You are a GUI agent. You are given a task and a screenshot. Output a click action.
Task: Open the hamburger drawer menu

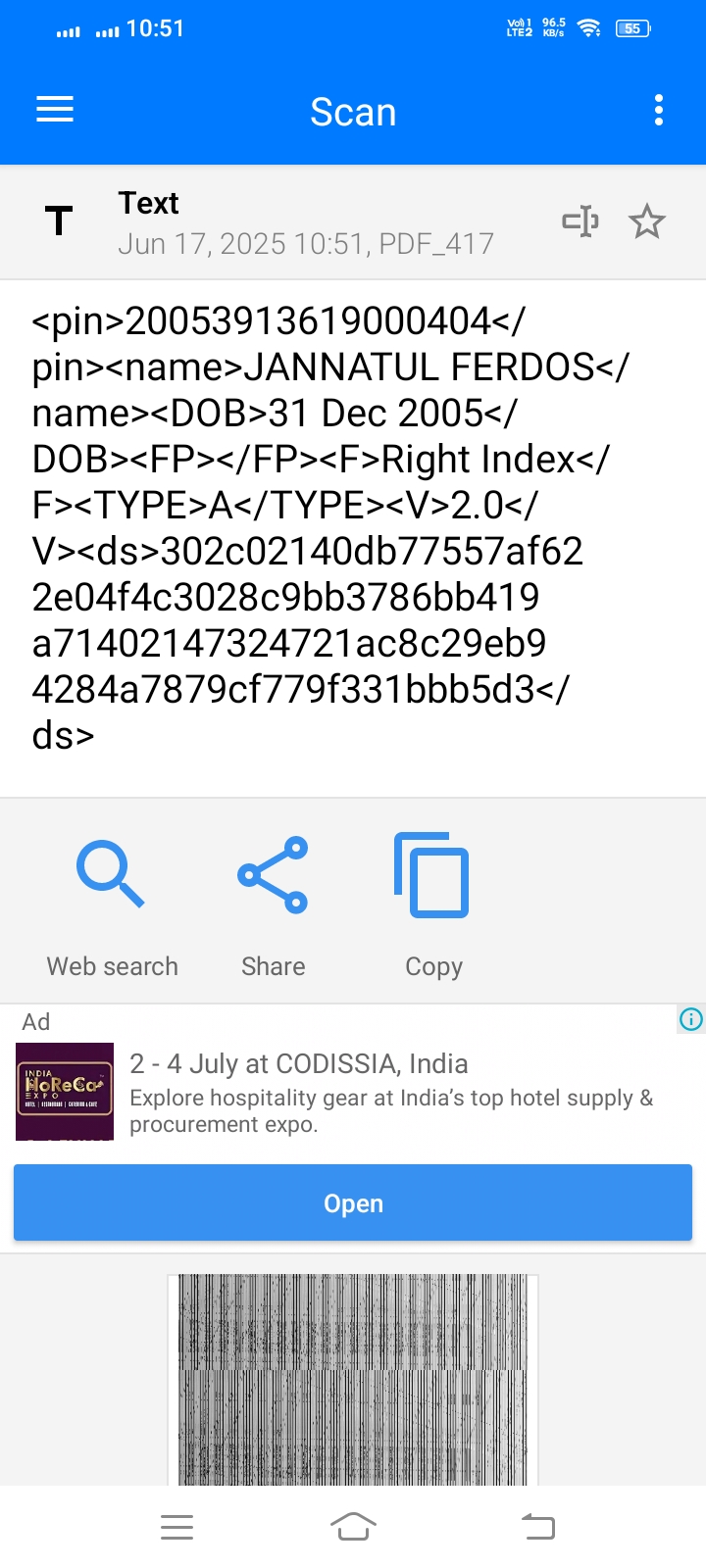pyautogui.click(x=55, y=110)
